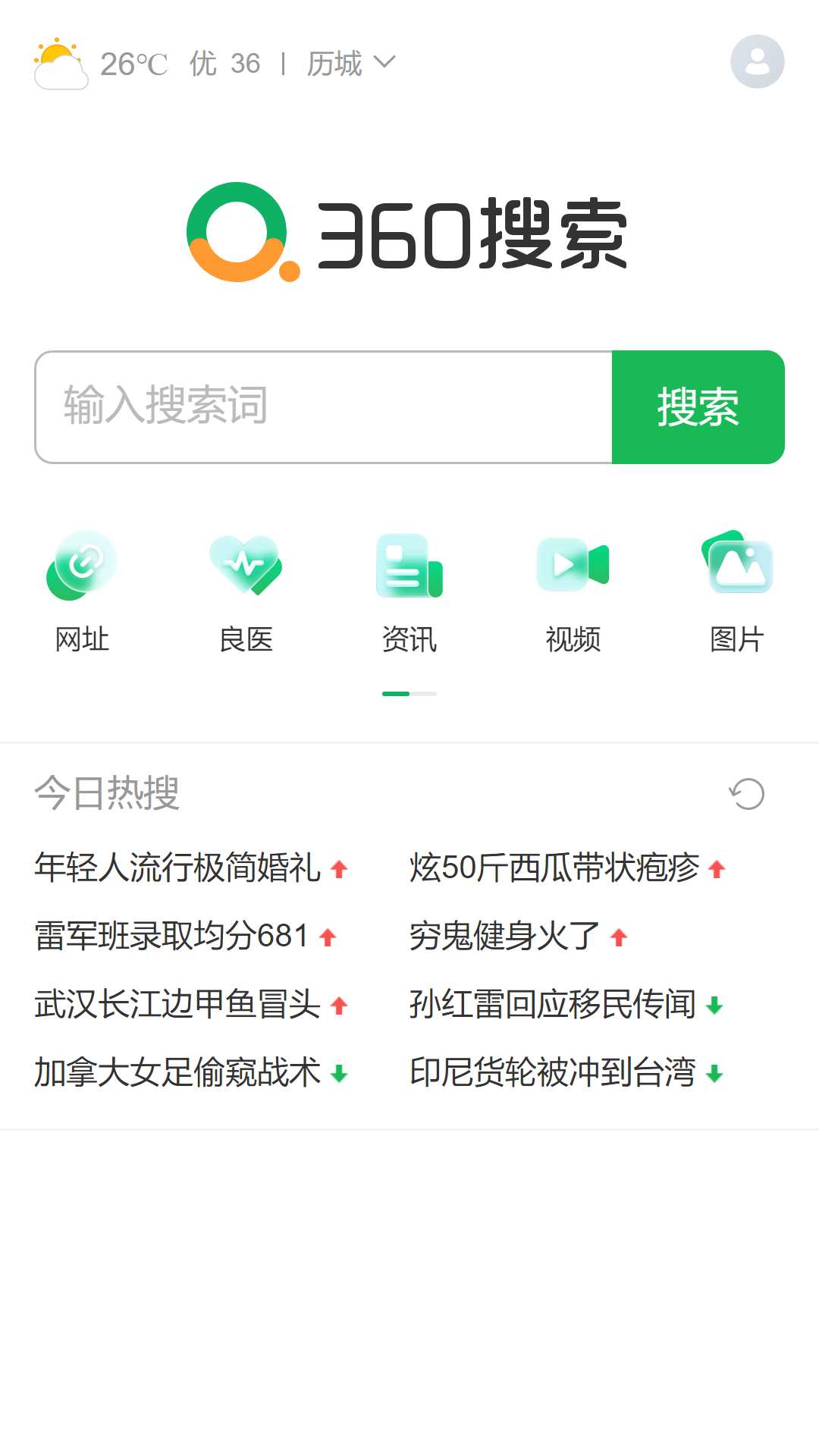
Task: Check the 26°C weather widget
Action: [x=100, y=63]
